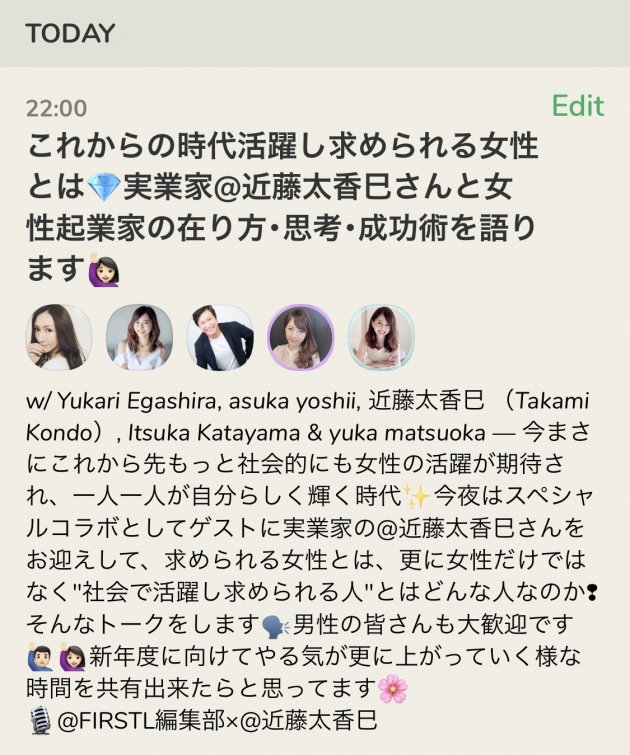Open the avatar of the man in a suit
630x755 pixels.
220,338
